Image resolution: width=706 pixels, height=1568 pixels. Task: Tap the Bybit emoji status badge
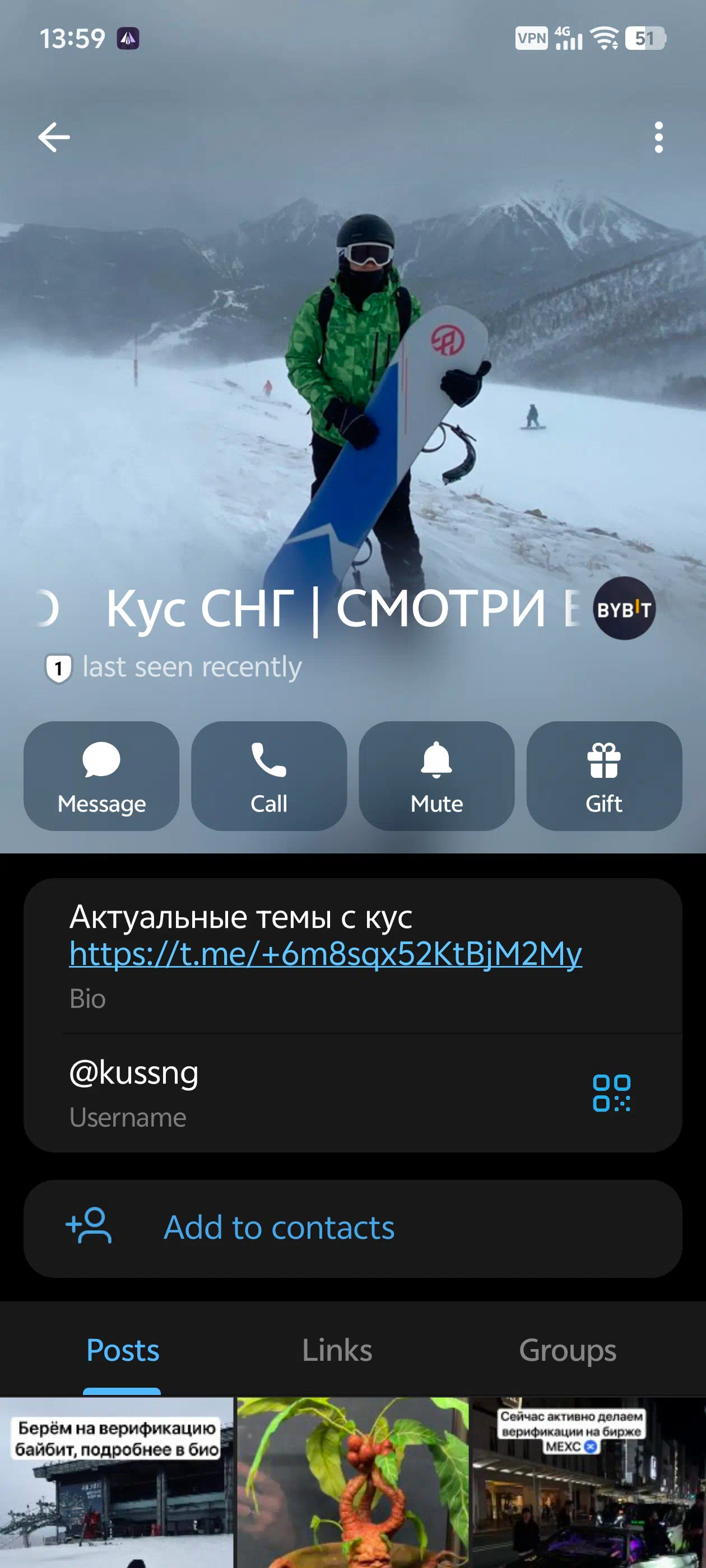(x=624, y=608)
